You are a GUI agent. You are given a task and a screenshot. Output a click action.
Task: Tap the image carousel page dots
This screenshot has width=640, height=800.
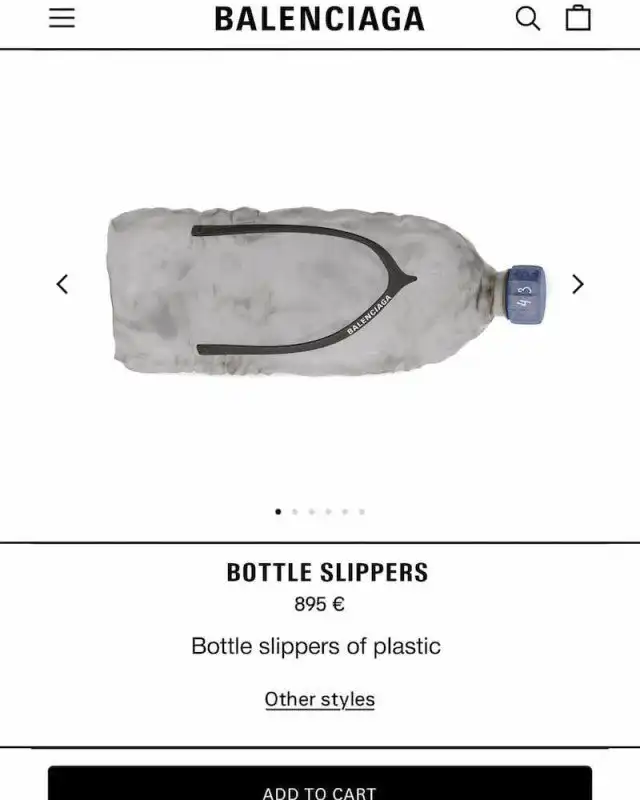pyautogui.click(x=320, y=511)
